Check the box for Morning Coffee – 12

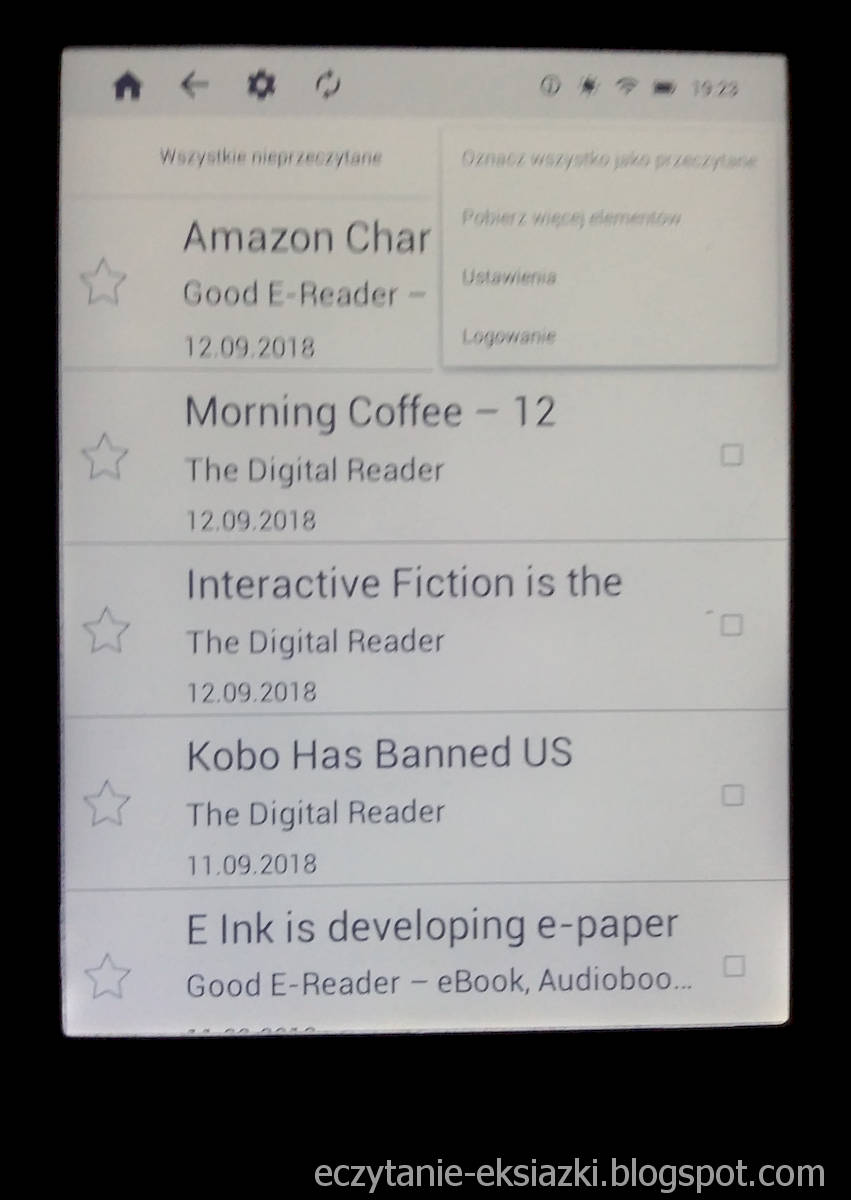pos(732,455)
